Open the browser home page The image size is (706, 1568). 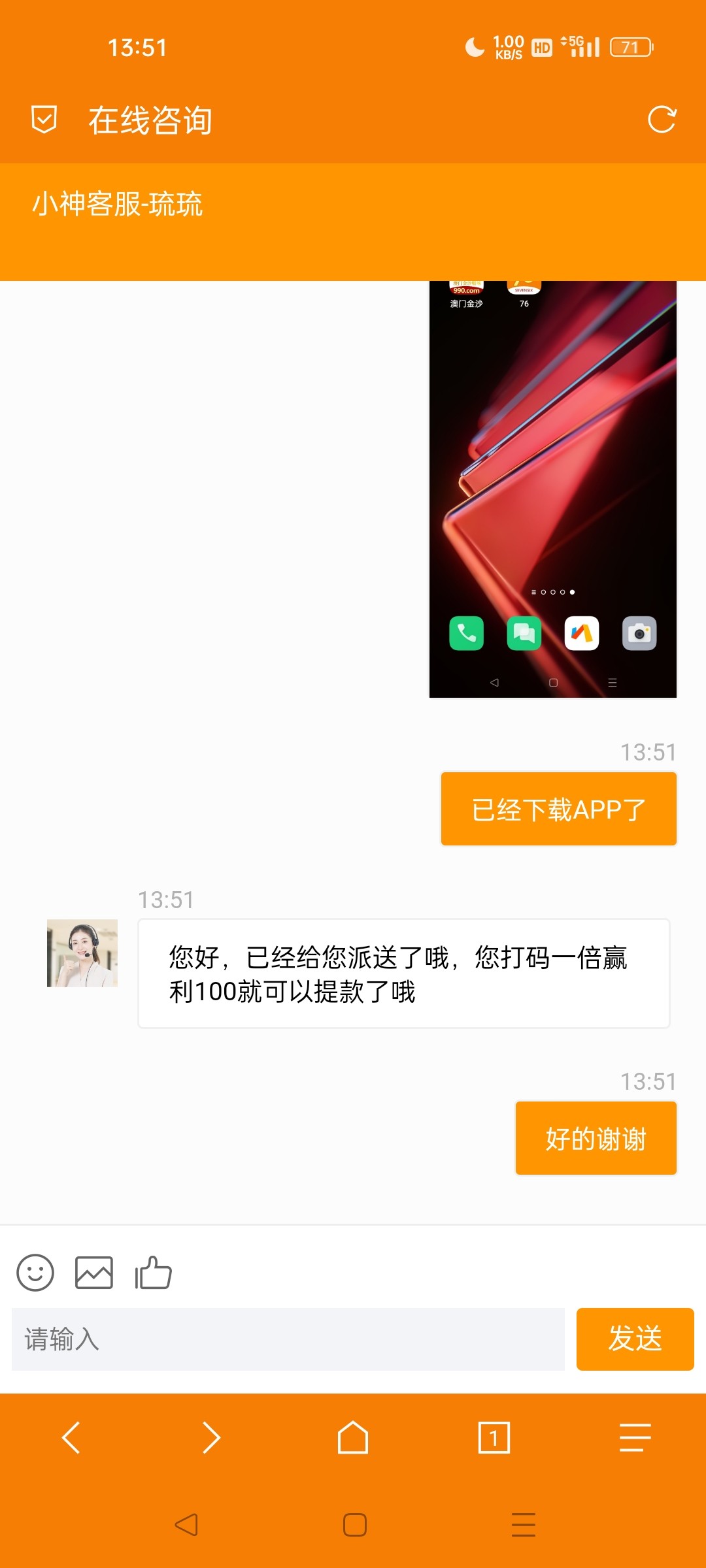[x=353, y=1438]
